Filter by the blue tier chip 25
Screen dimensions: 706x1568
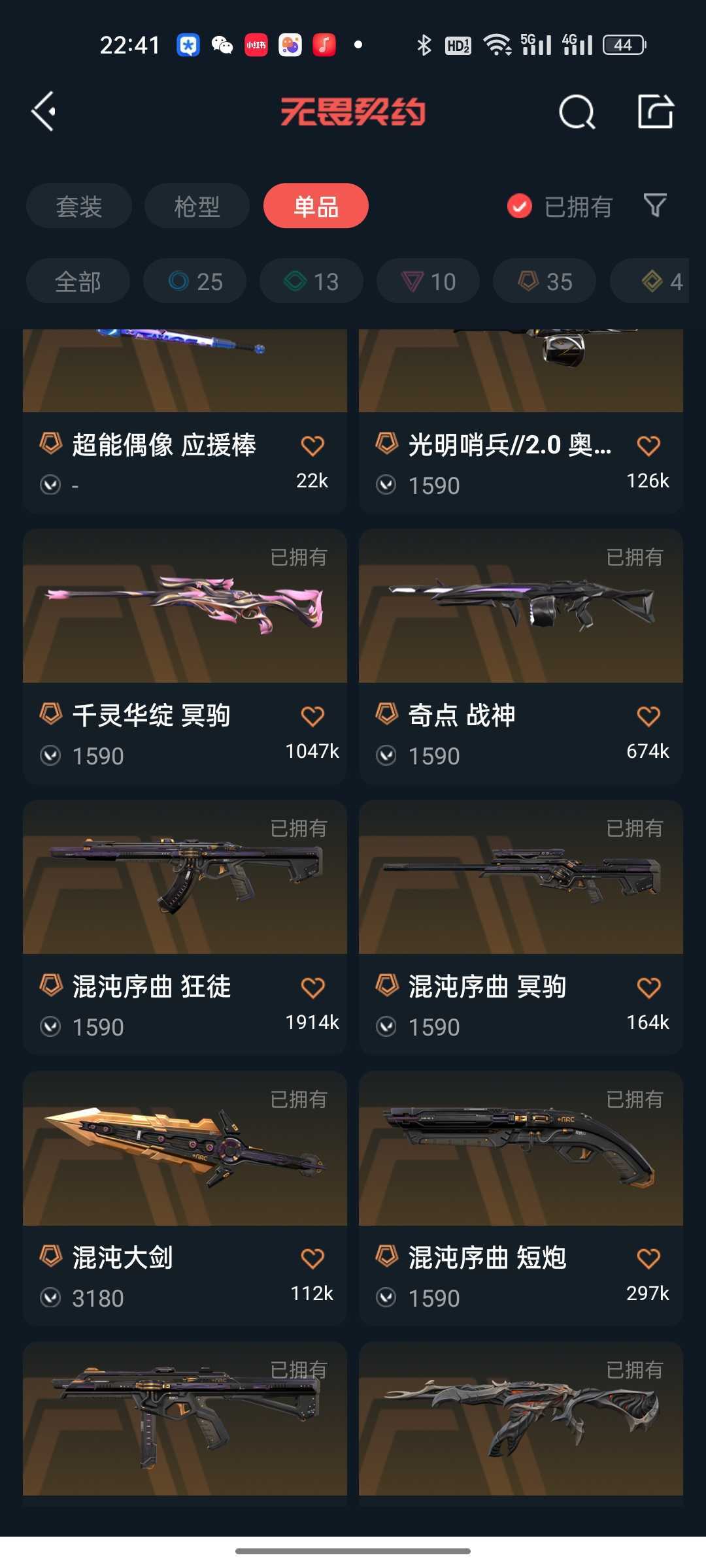pyautogui.click(x=195, y=282)
